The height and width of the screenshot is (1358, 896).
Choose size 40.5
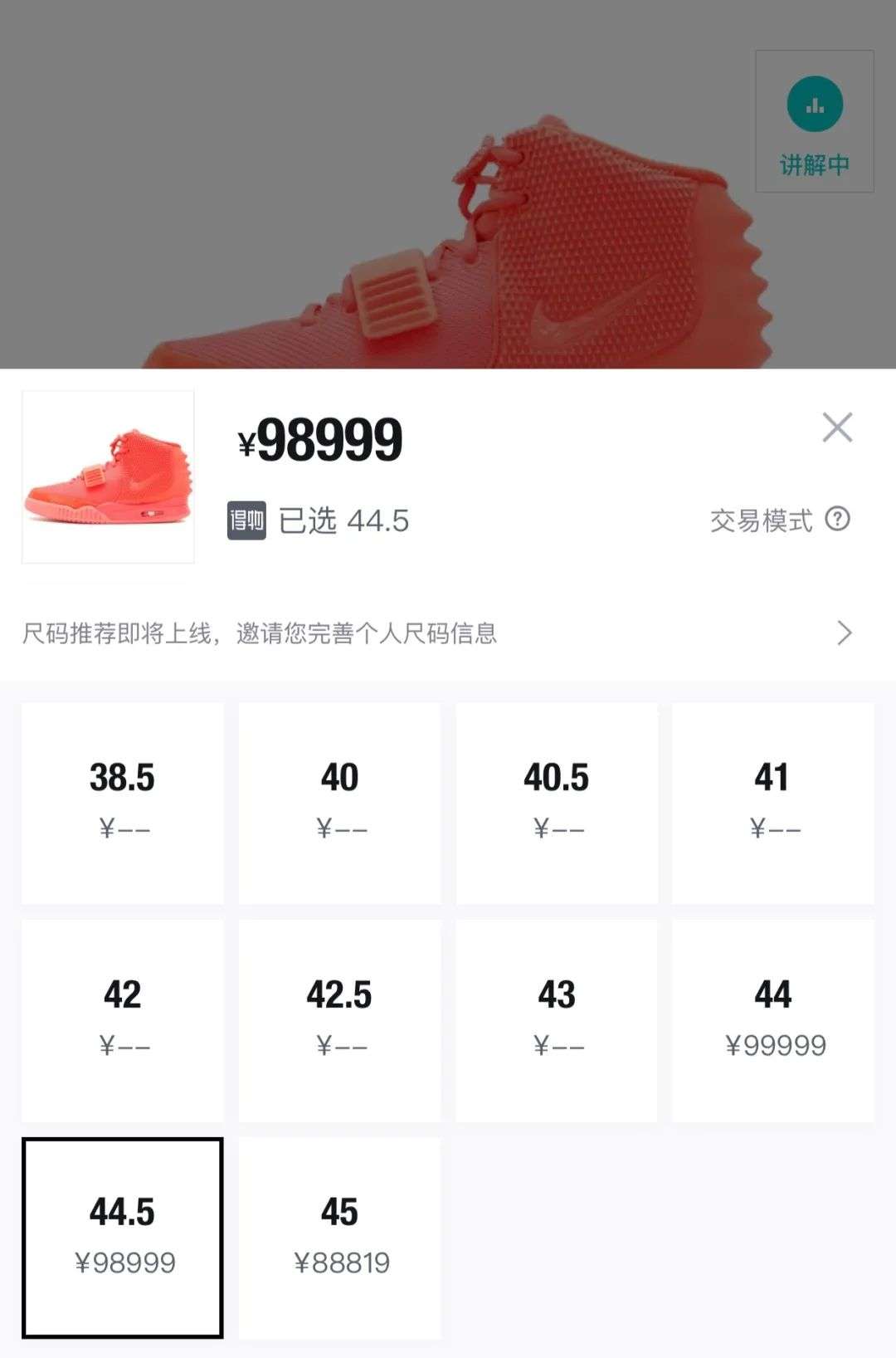(x=557, y=803)
